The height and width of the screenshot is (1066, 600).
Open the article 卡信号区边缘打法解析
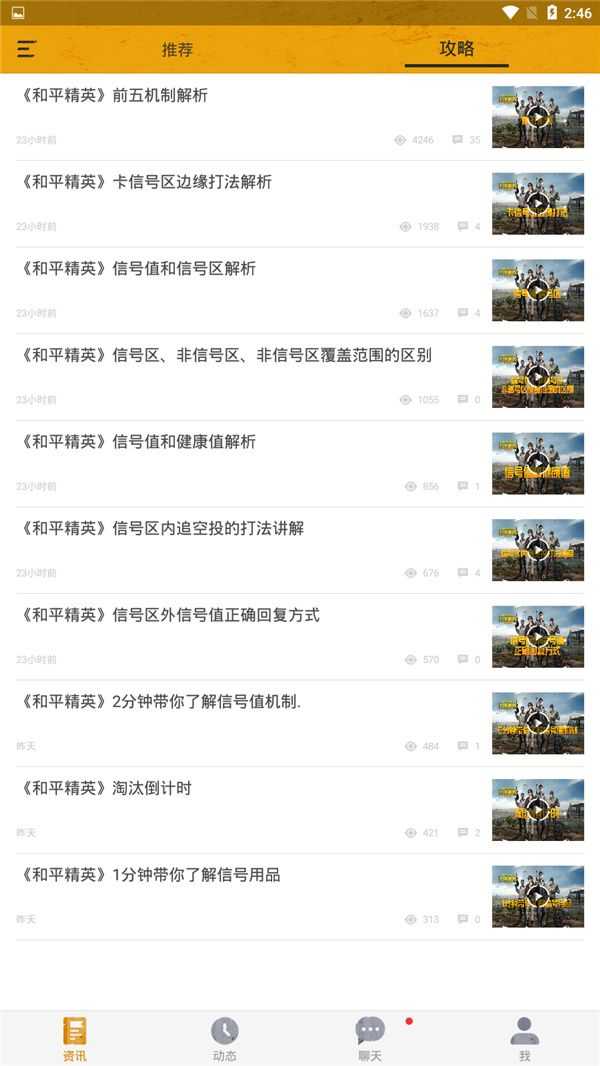coord(145,182)
